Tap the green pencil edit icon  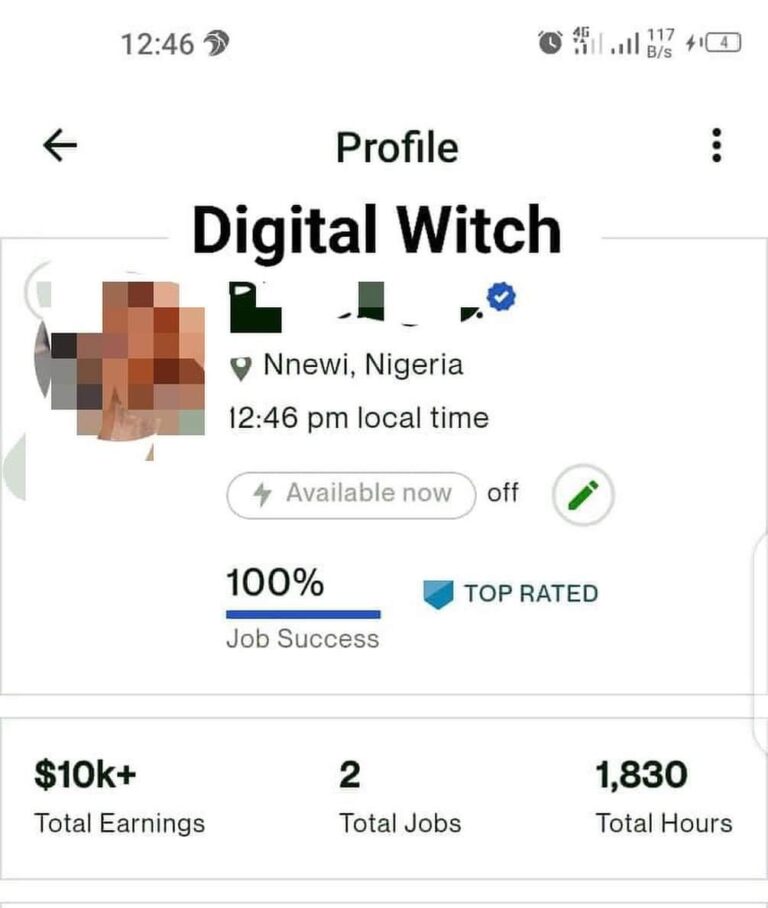583,494
